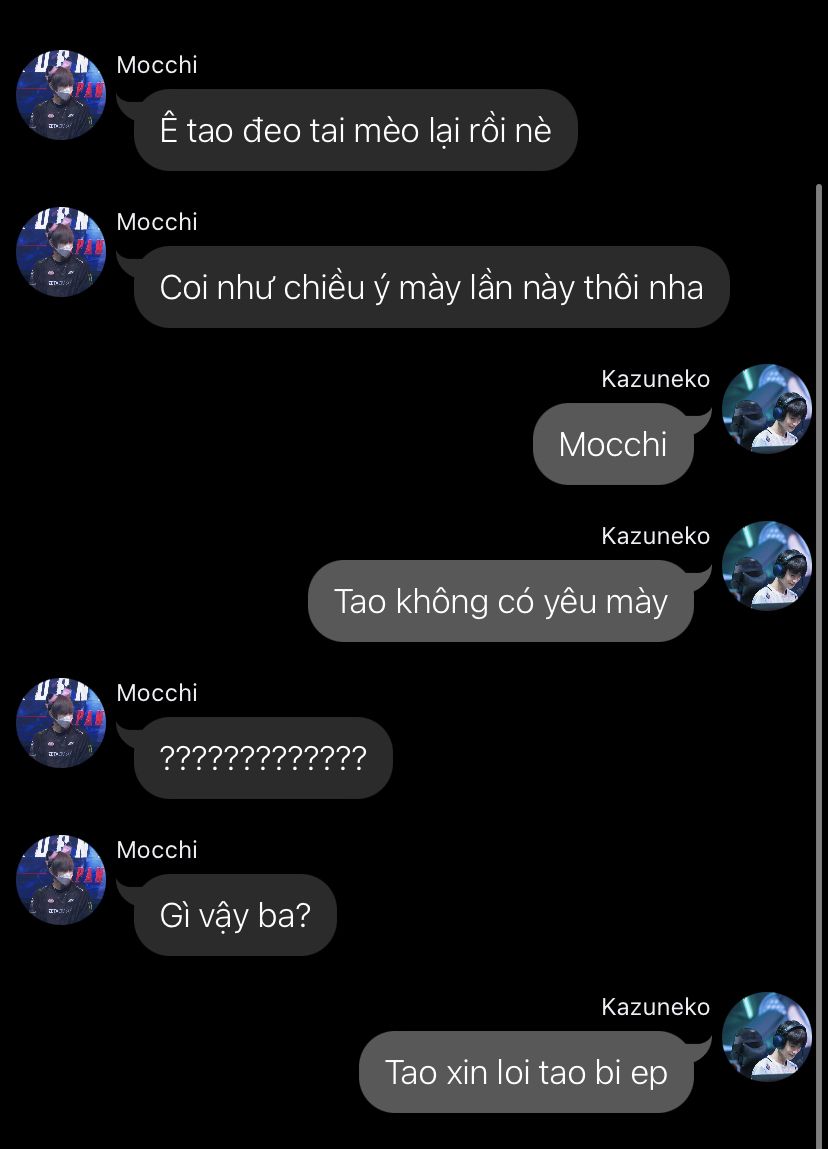The height and width of the screenshot is (1149, 828).
Task: Open Kazuneko's avatar next to the "Mocchi" message
Action: click(x=767, y=409)
